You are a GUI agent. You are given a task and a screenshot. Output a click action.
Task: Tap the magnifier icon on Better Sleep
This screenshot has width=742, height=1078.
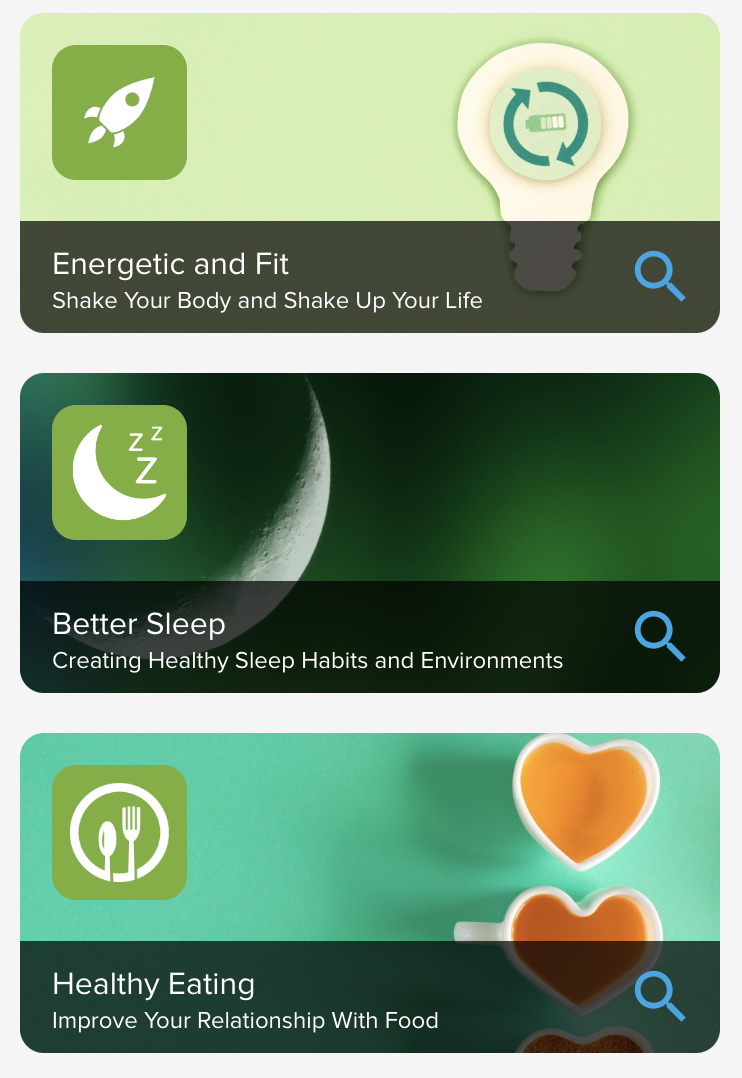point(660,637)
